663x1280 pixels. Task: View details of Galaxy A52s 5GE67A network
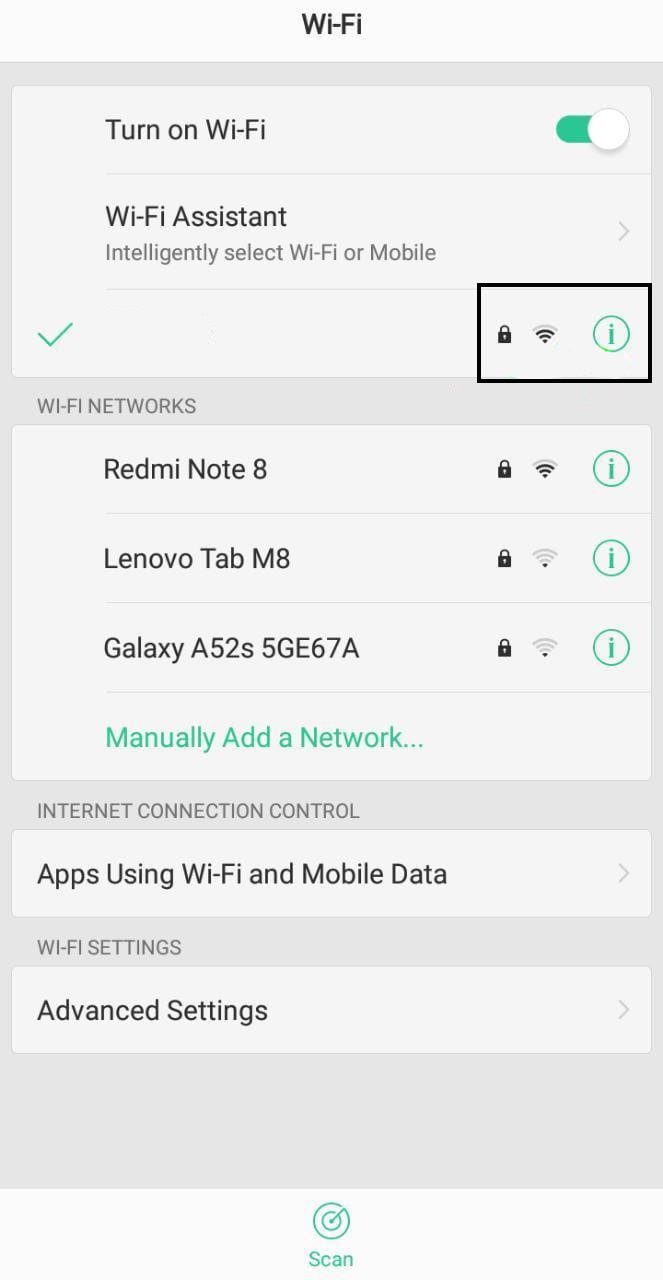[611, 648]
